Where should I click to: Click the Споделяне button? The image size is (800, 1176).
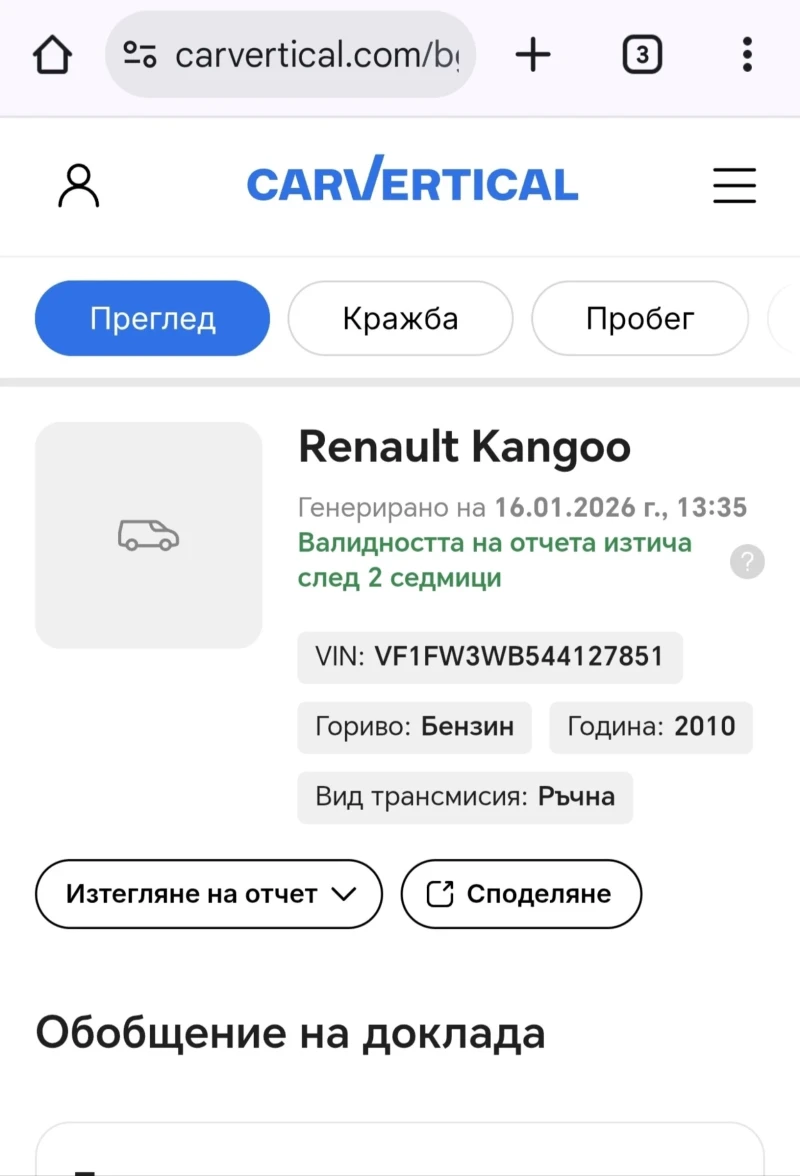click(521, 894)
